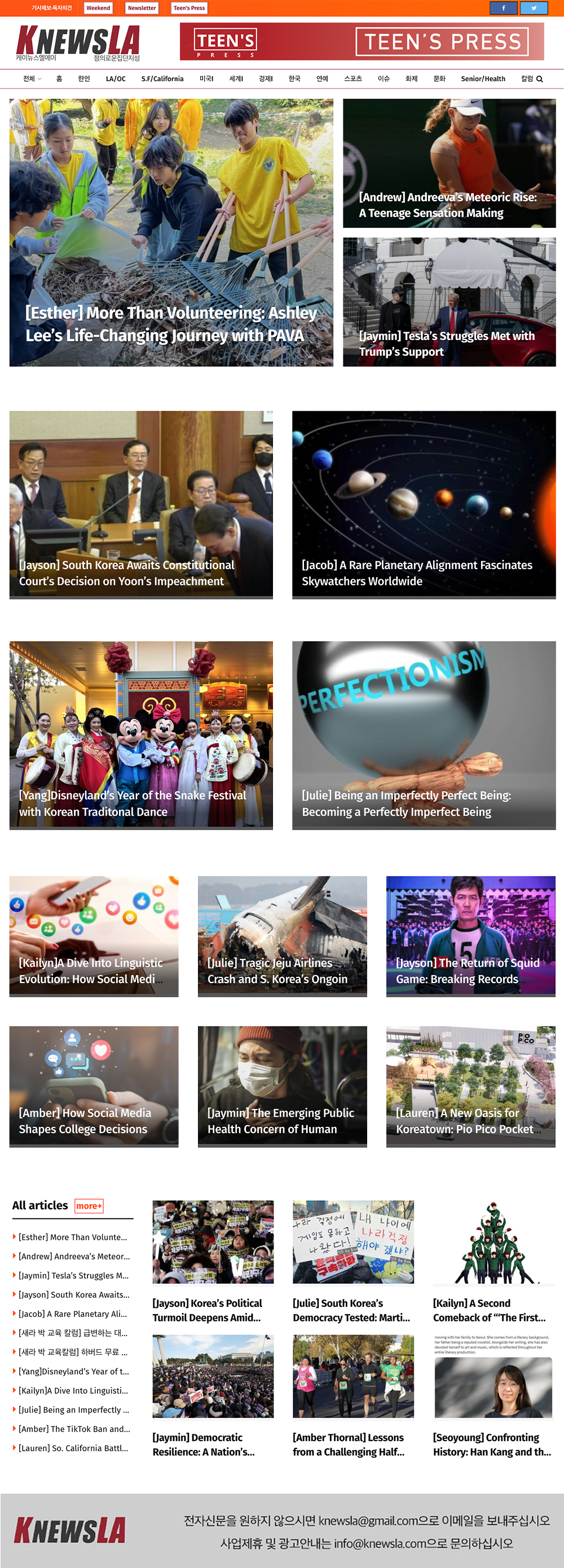Open The Return of Squid Game article
Screen dimensions: 564x1568
coord(467,970)
